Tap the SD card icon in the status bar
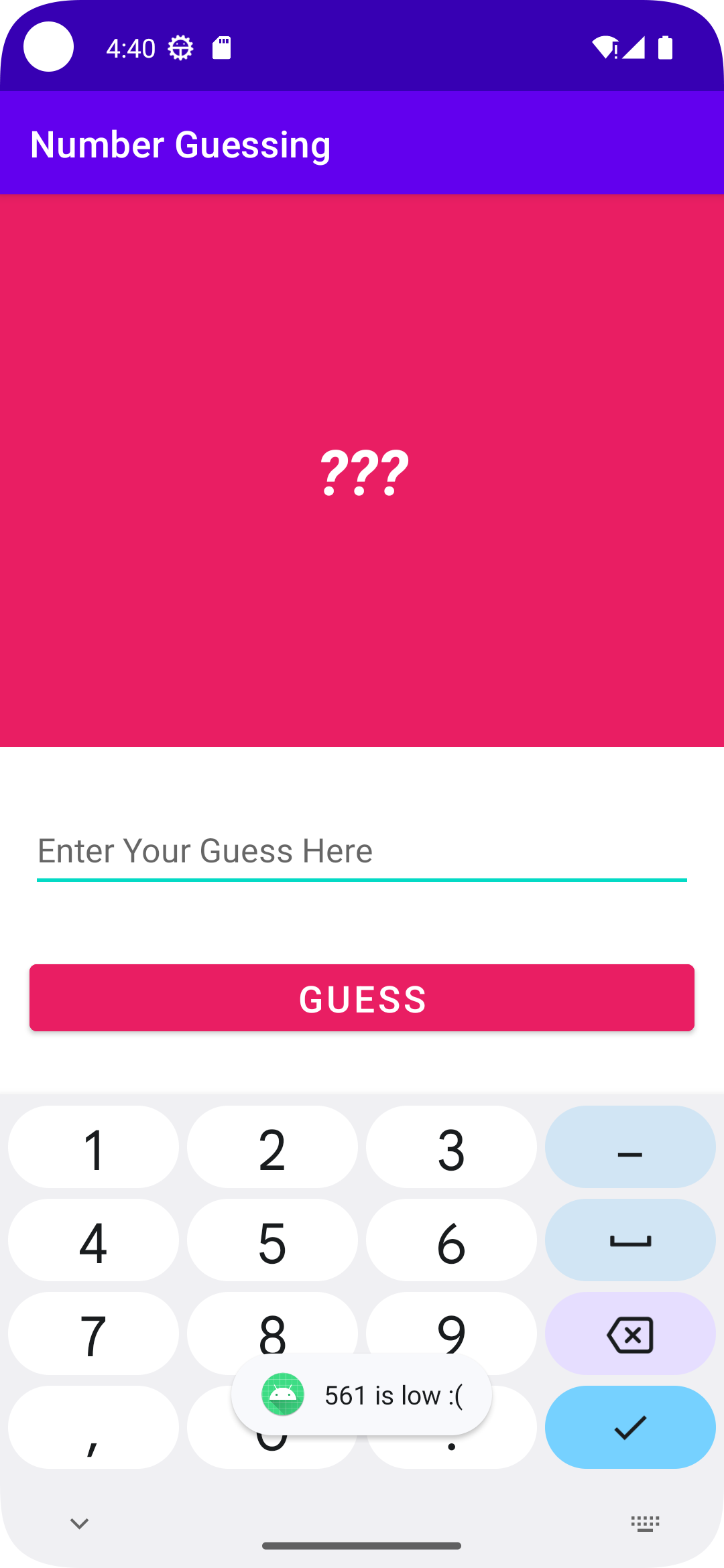The width and height of the screenshot is (724, 1568). coord(221,47)
